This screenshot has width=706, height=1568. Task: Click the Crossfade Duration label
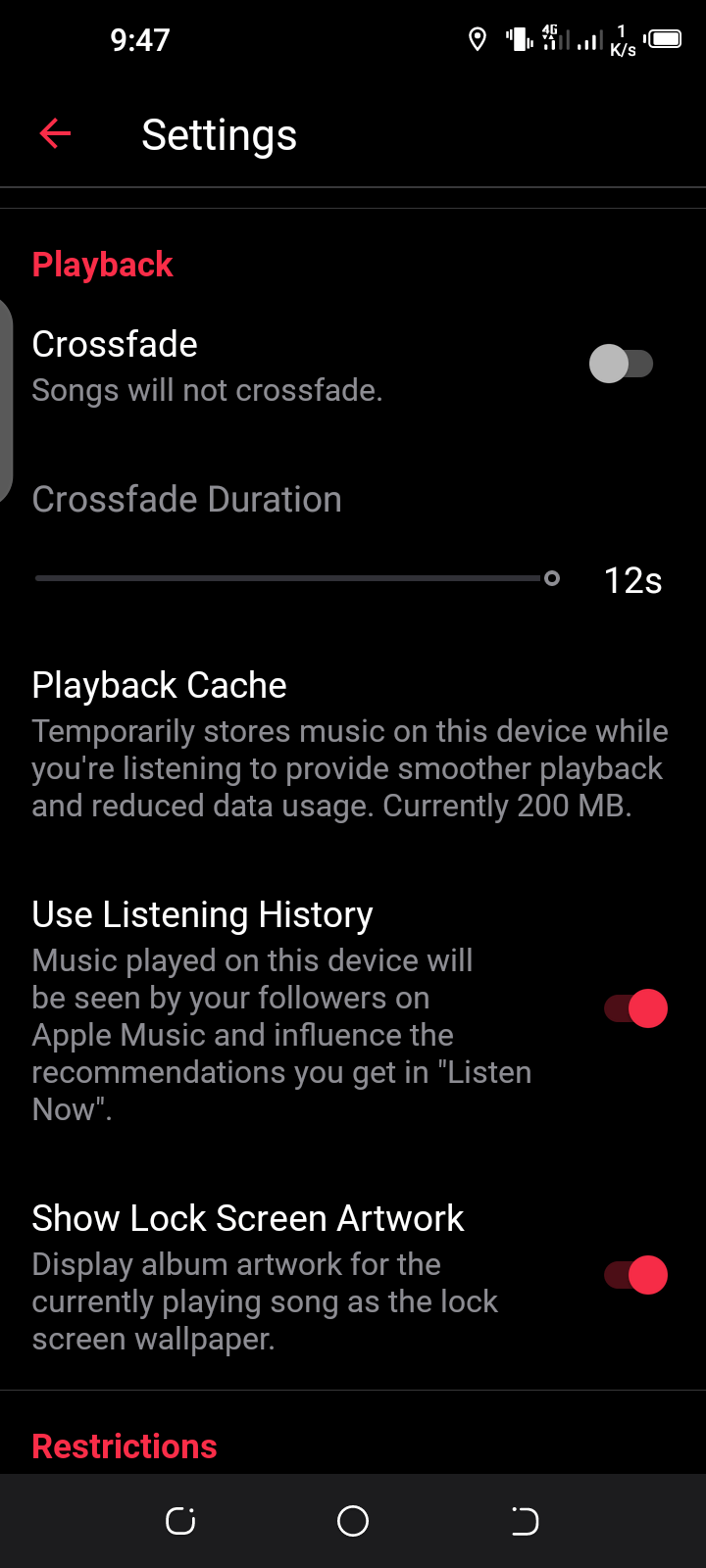coord(187,499)
